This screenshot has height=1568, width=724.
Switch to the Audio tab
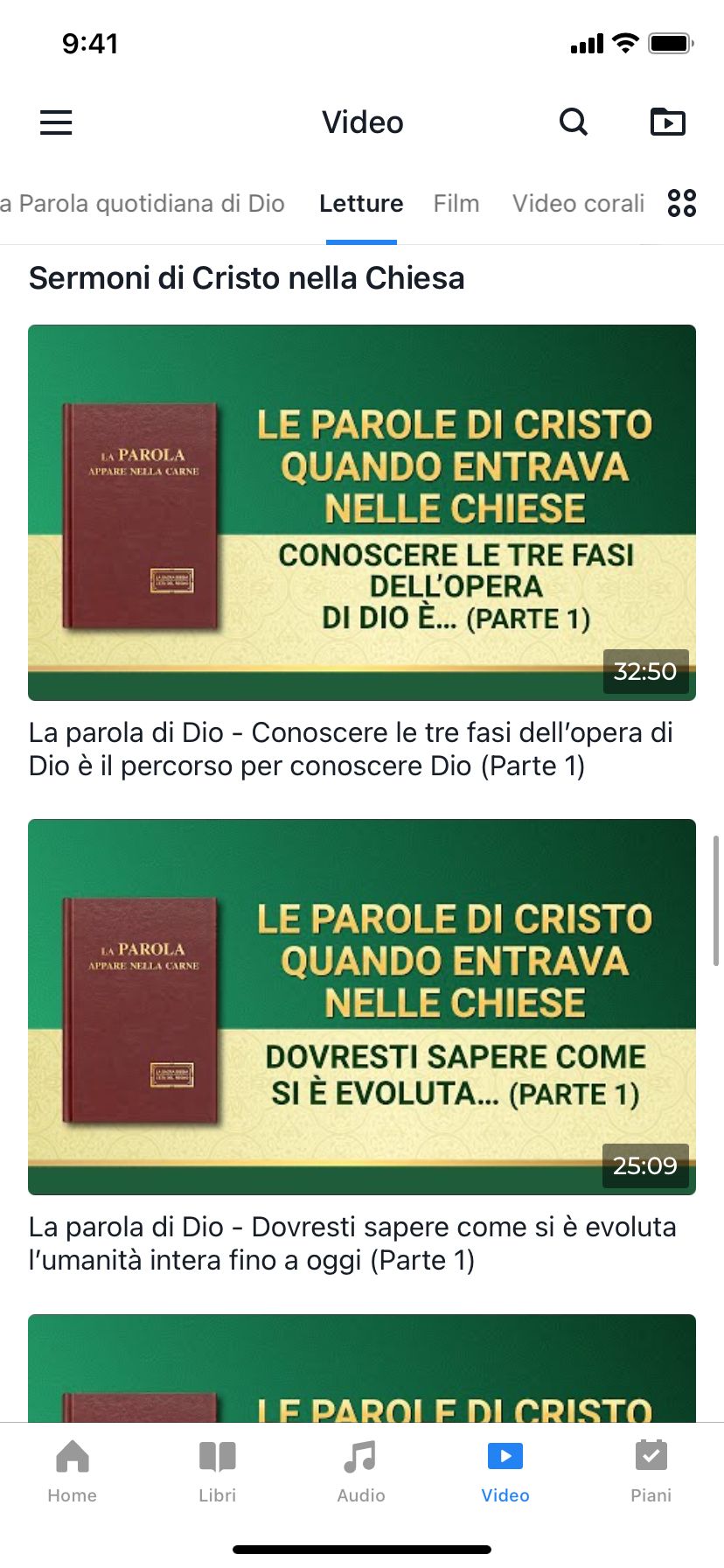click(361, 1472)
